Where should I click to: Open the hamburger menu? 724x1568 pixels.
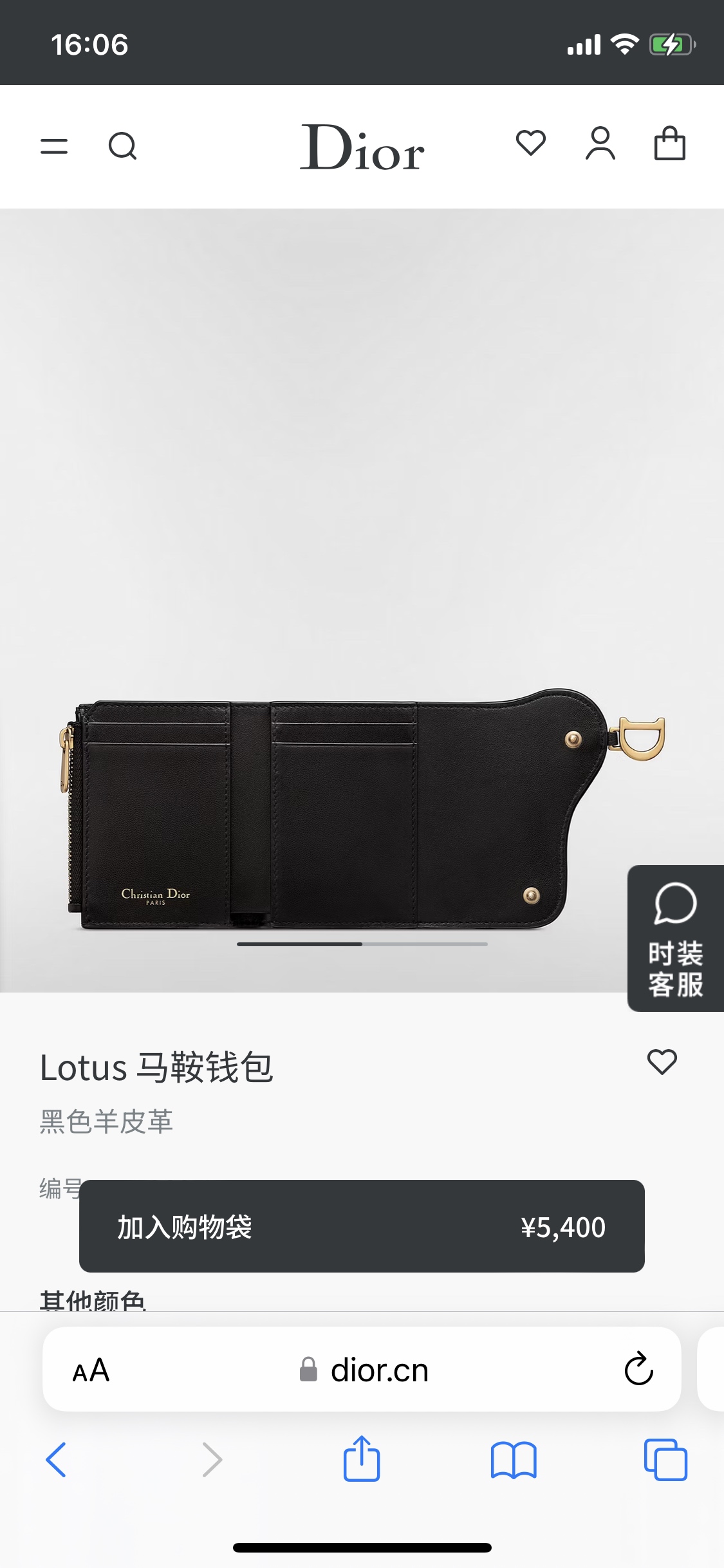point(54,146)
